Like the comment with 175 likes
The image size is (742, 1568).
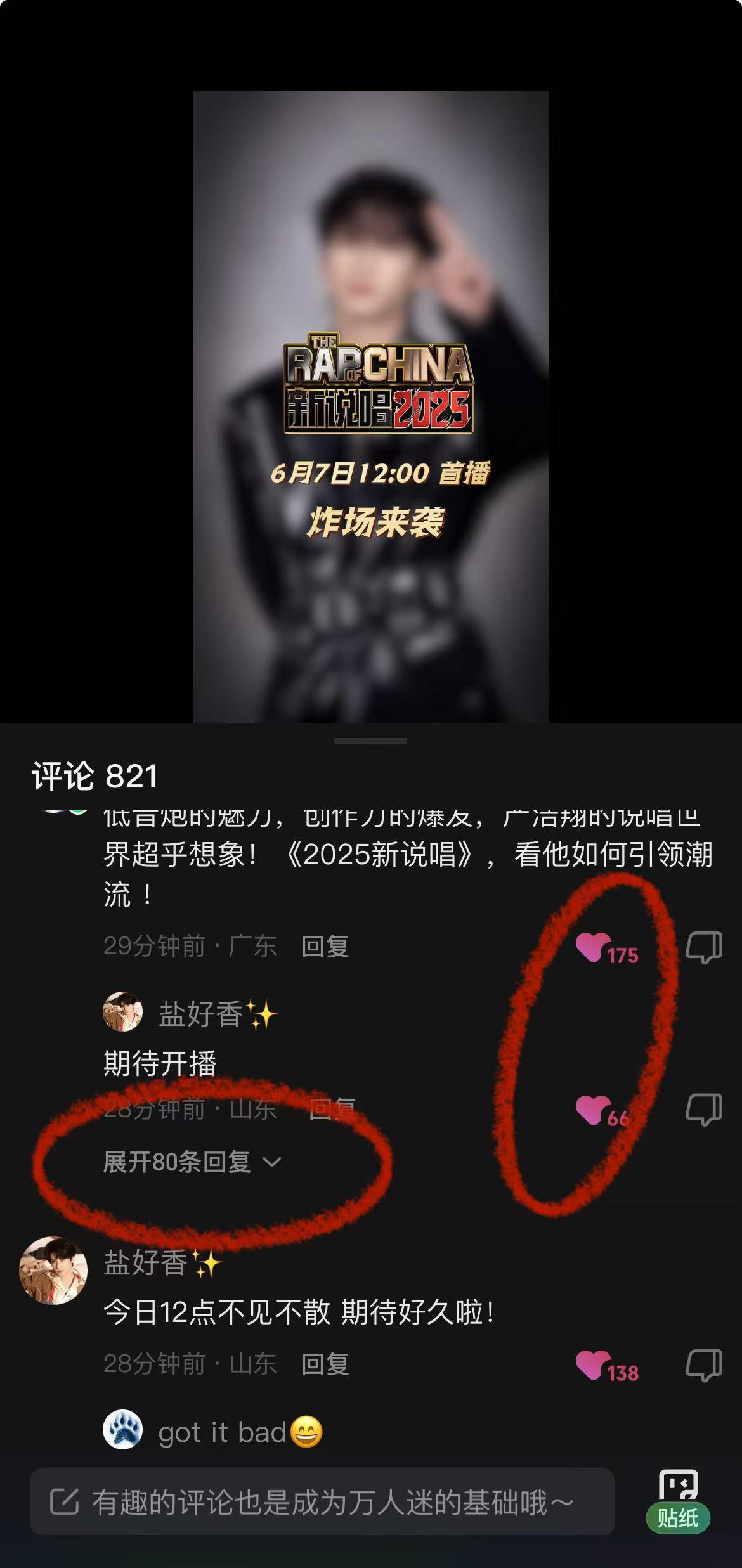(x=607, y=948)
